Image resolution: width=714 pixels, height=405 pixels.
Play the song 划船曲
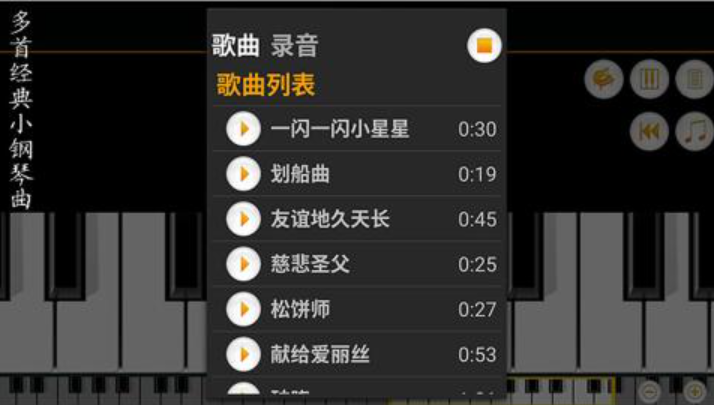[242, 174]
